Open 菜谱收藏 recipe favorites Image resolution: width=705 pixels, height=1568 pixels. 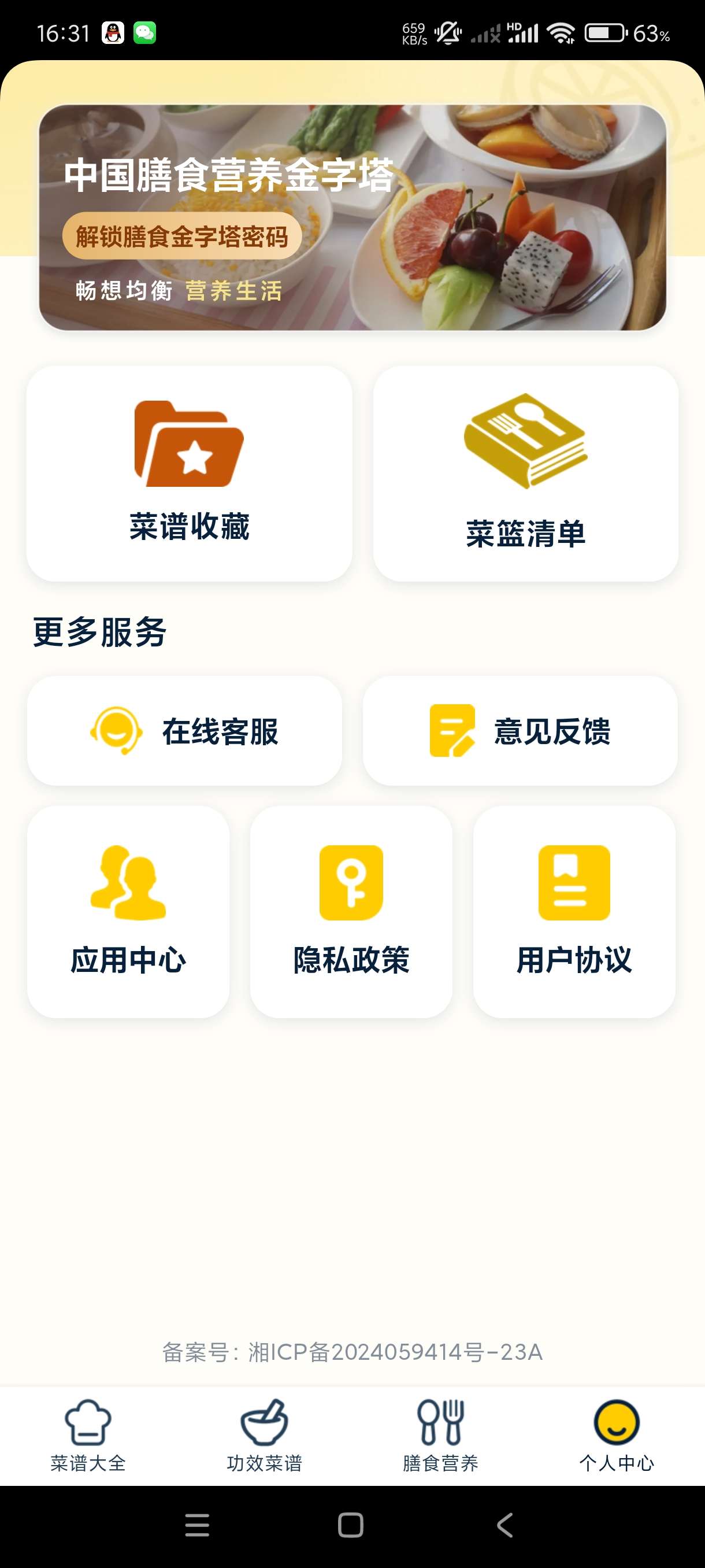[189, 473]
